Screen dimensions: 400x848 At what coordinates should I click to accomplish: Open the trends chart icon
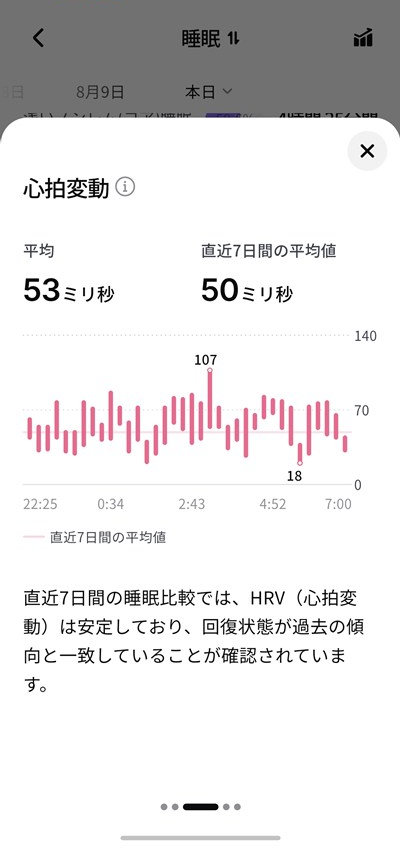[363, 38]
